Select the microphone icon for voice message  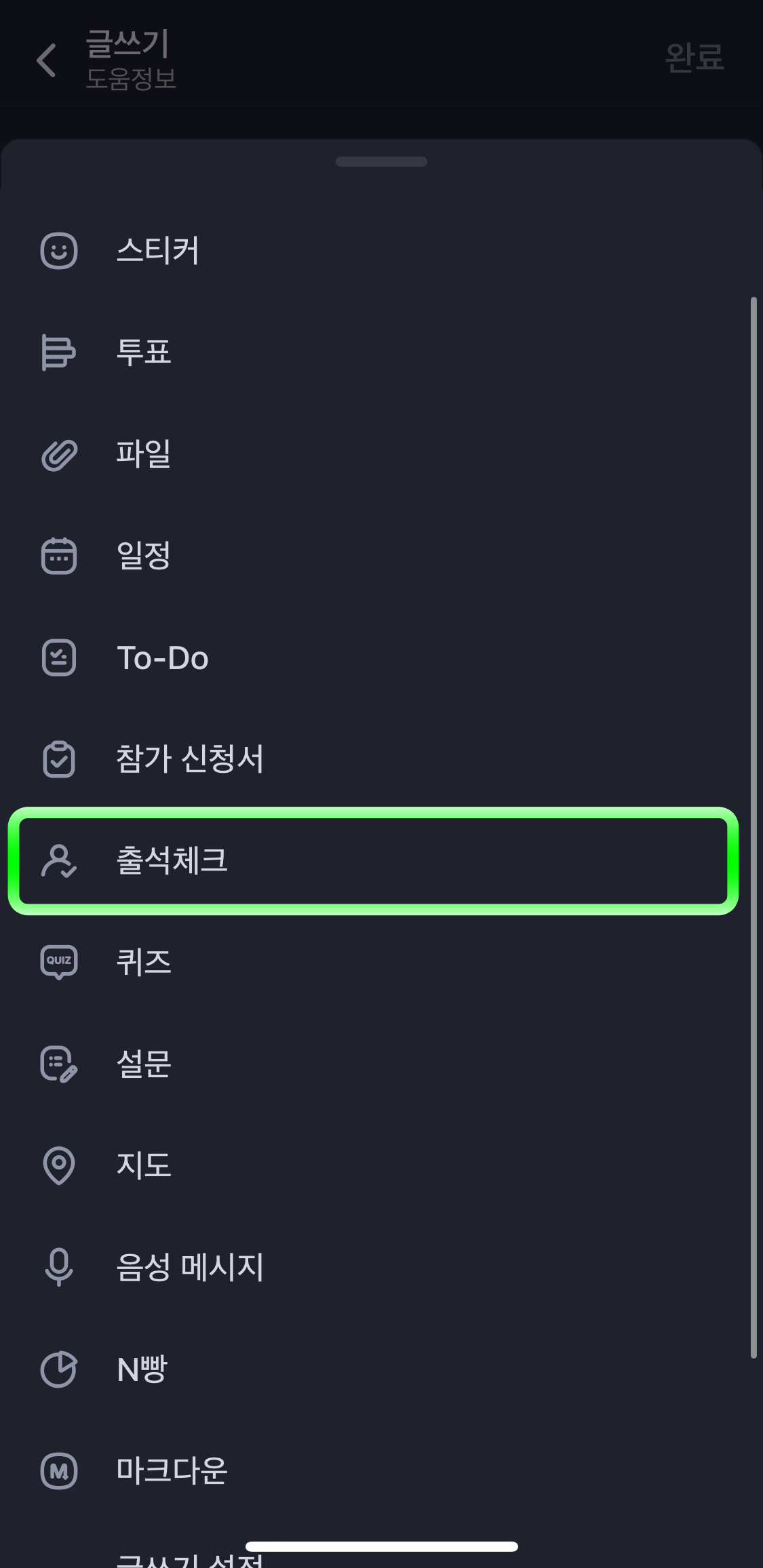click(58, 1268)
